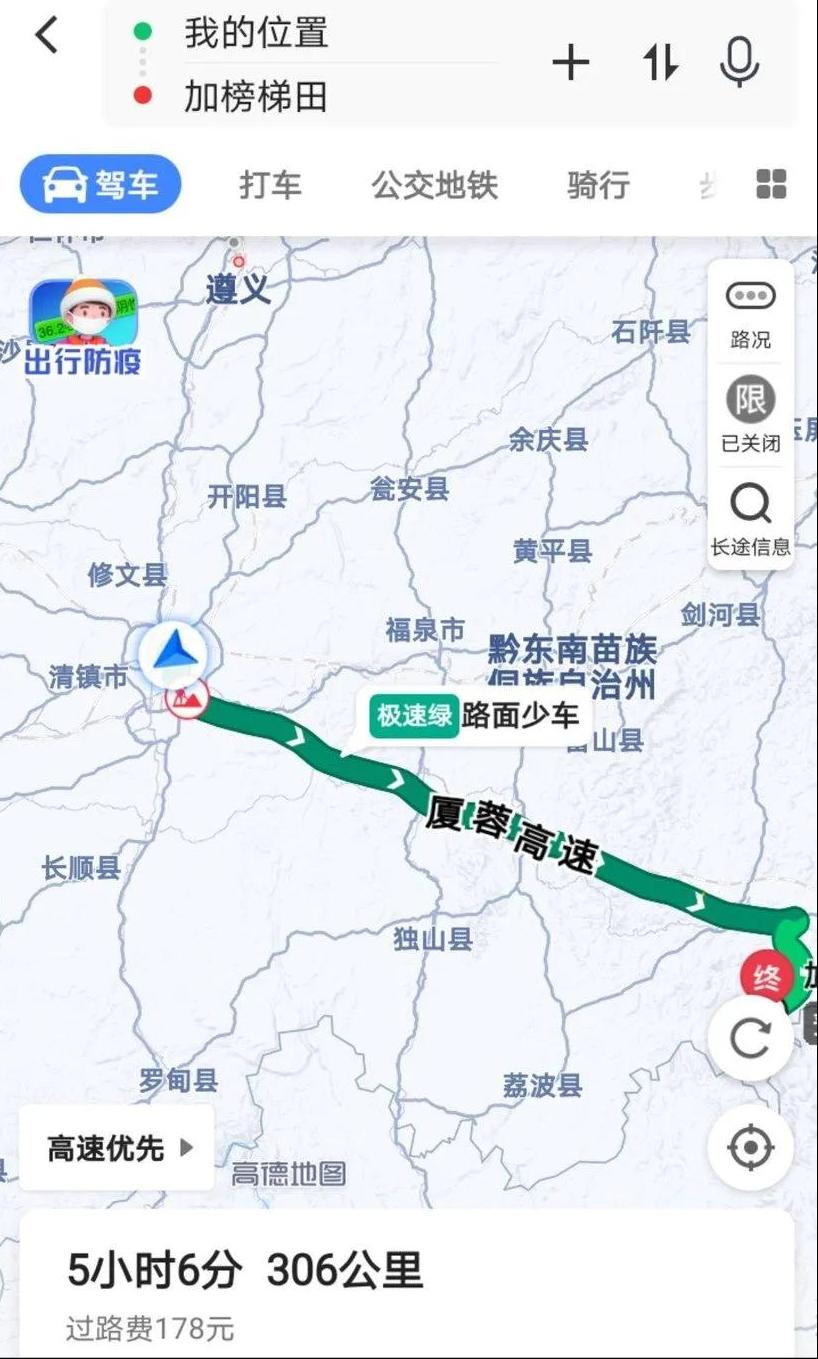Expand the 高速优先 route preference options
The image size is (818, 1359).
[115, 1148]
